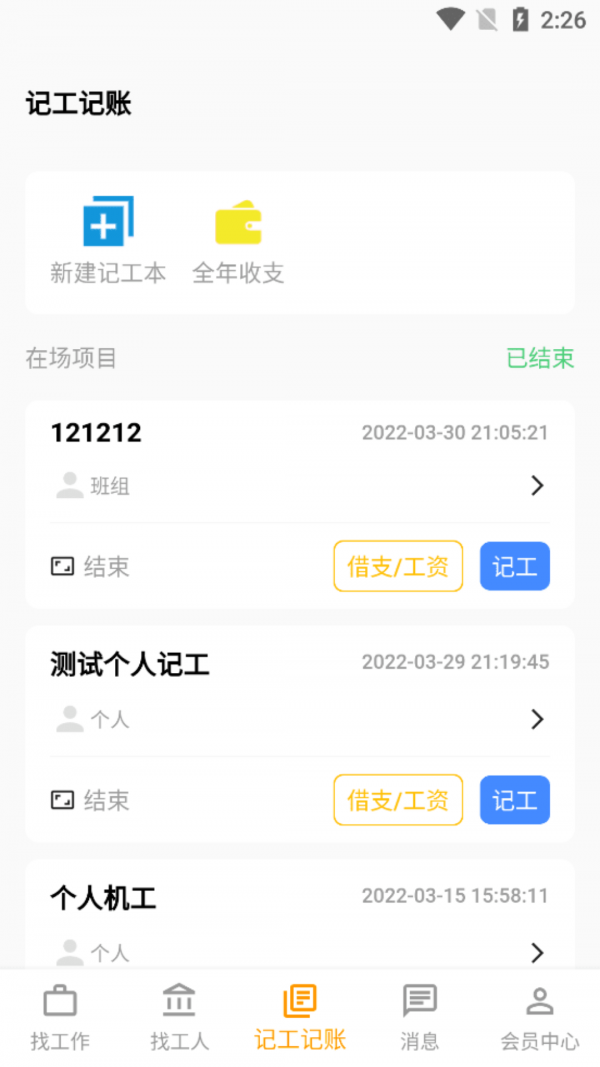This screenshot has width=600, height=1067.
Task: Tap 借支/工资 for 测试个人记工
Action: tap(398, 800)
